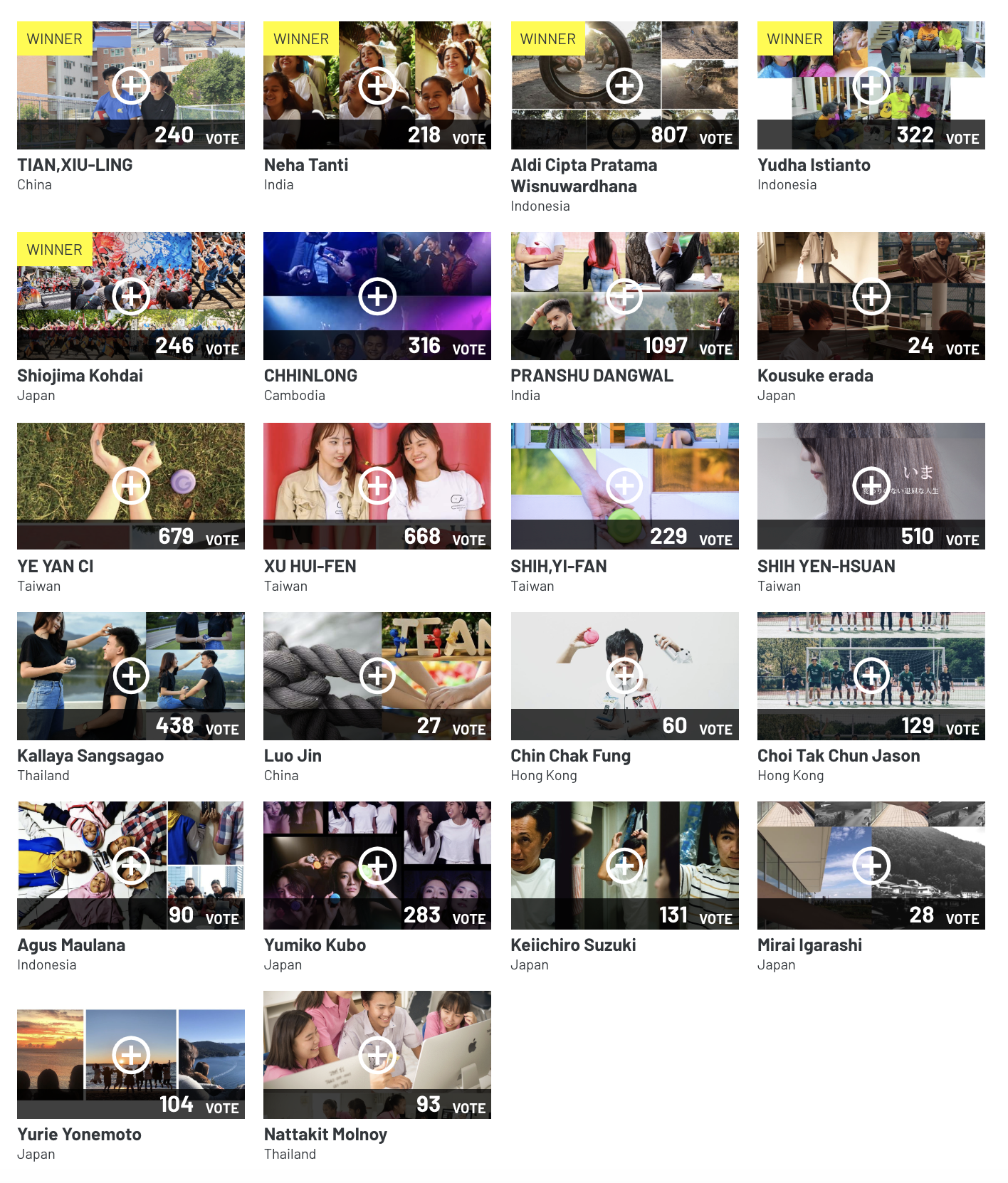Open Kousuke erada's entry
Viewport: 1008px width, 1183px height.
[x=871, y=296]
